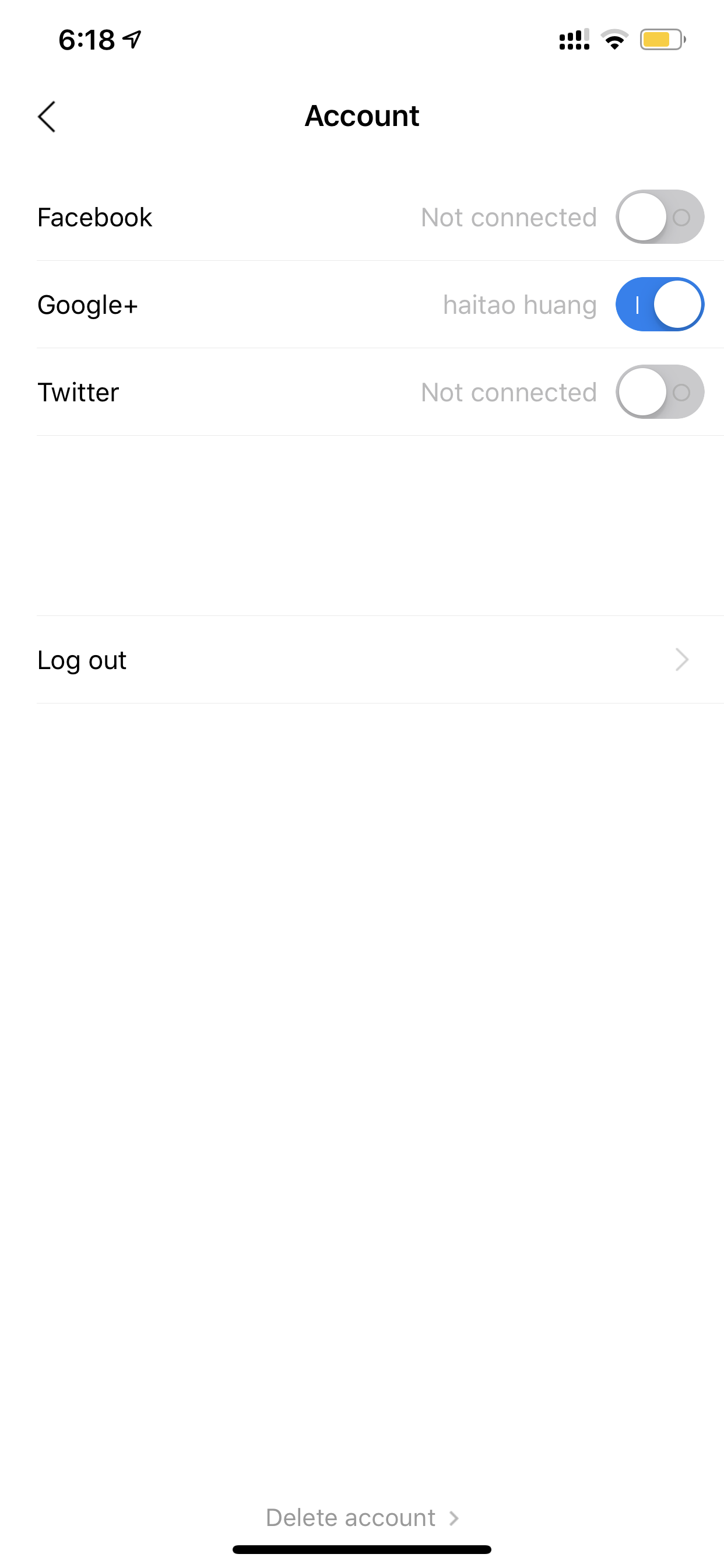Toggle the Twitter connection on
724x1568 pixels.
pyautogui.click(x=659, y=392)
